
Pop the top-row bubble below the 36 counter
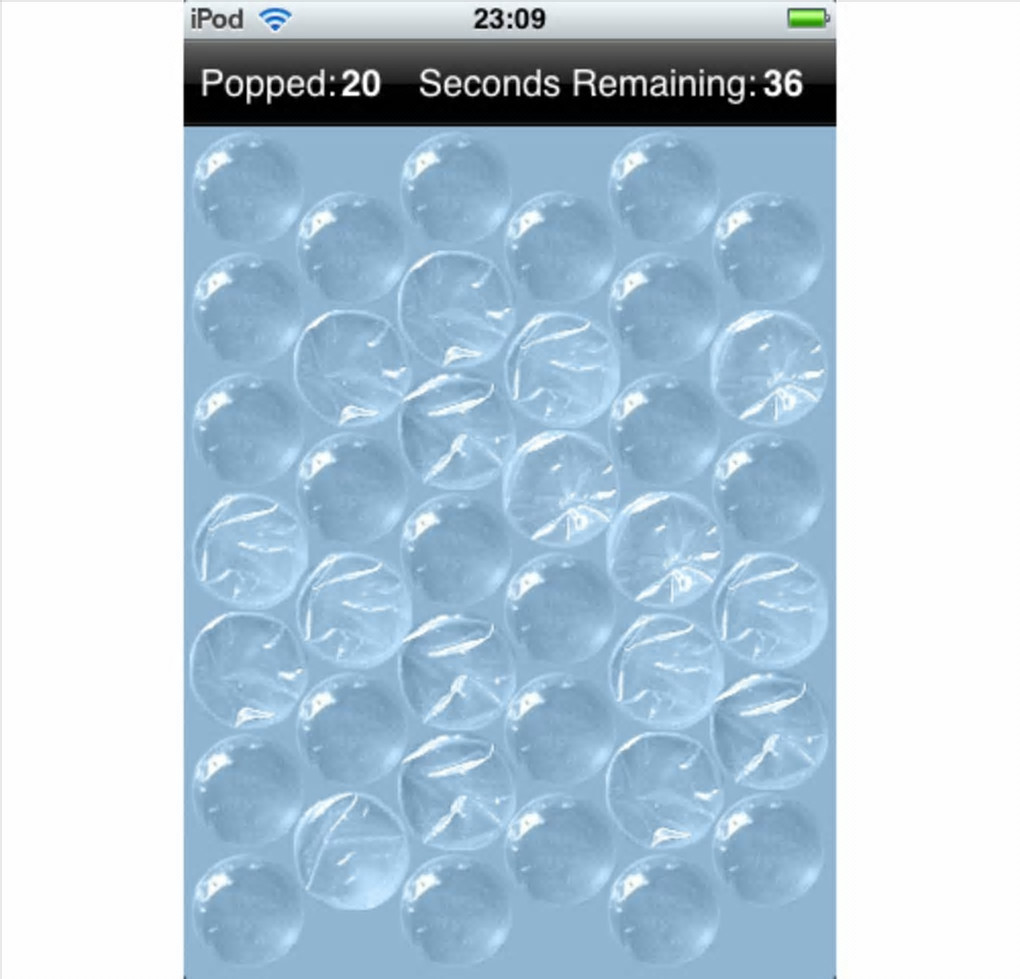[768, 247]
